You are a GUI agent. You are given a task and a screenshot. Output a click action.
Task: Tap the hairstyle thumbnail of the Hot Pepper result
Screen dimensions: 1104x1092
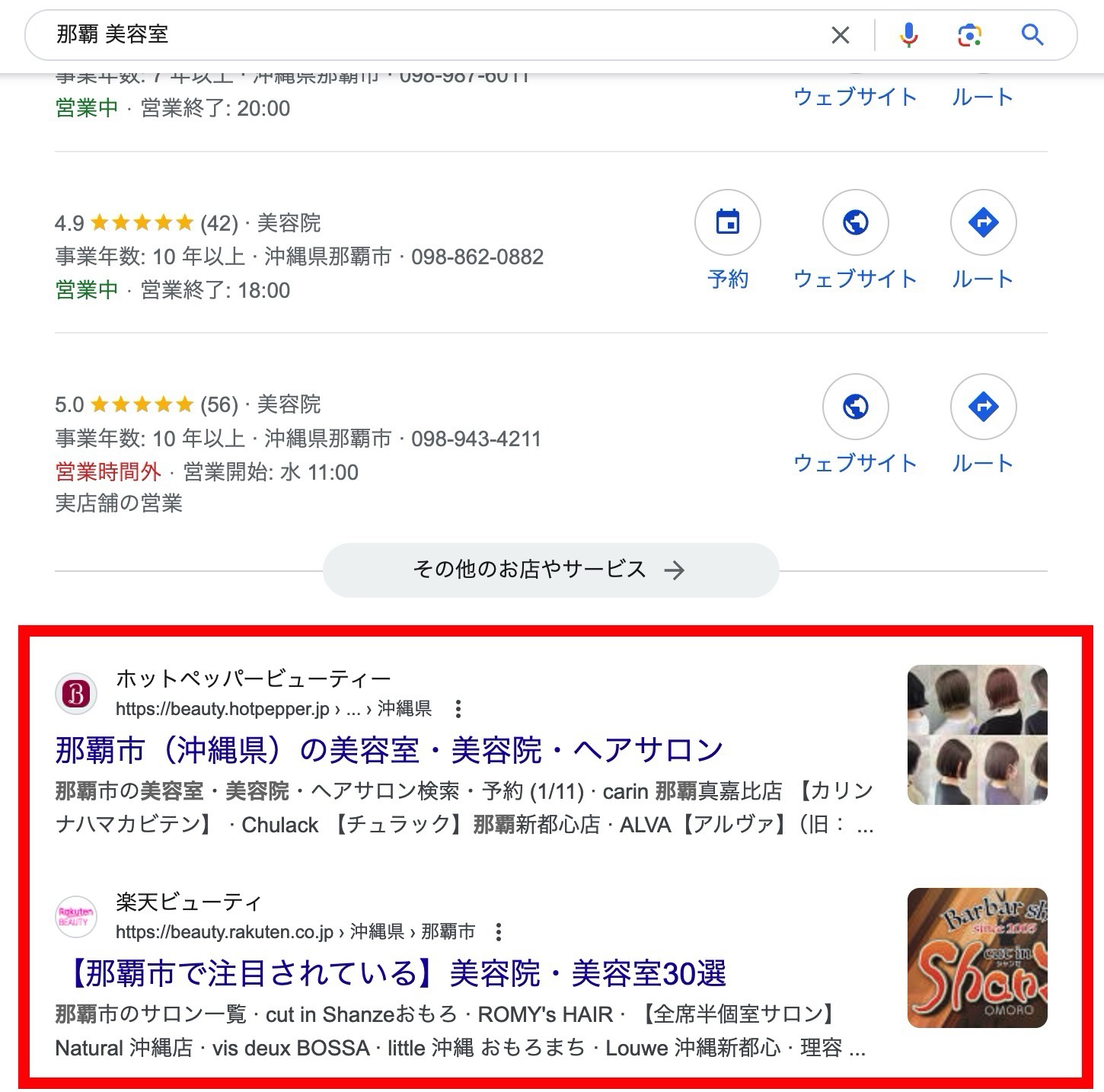[977, 734]
